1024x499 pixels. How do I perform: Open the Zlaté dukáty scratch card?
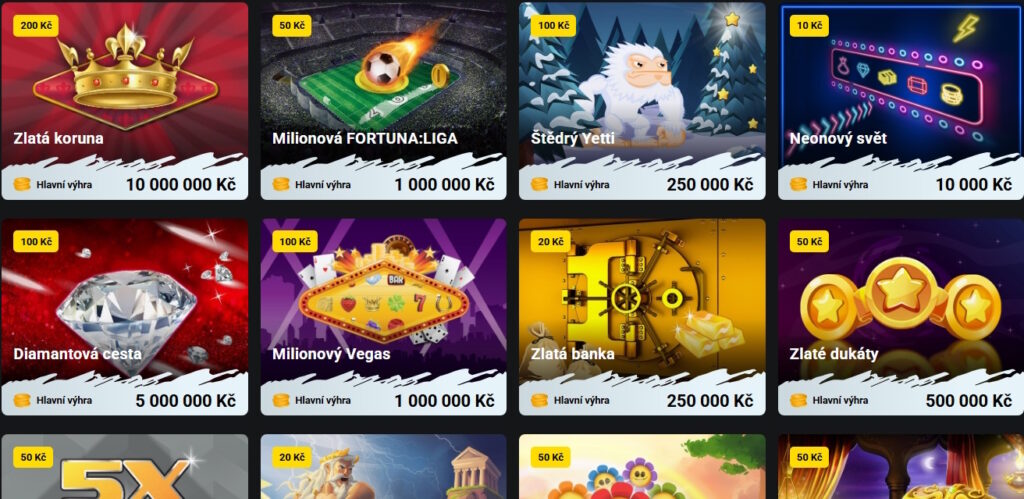click(x=901, y=305)
